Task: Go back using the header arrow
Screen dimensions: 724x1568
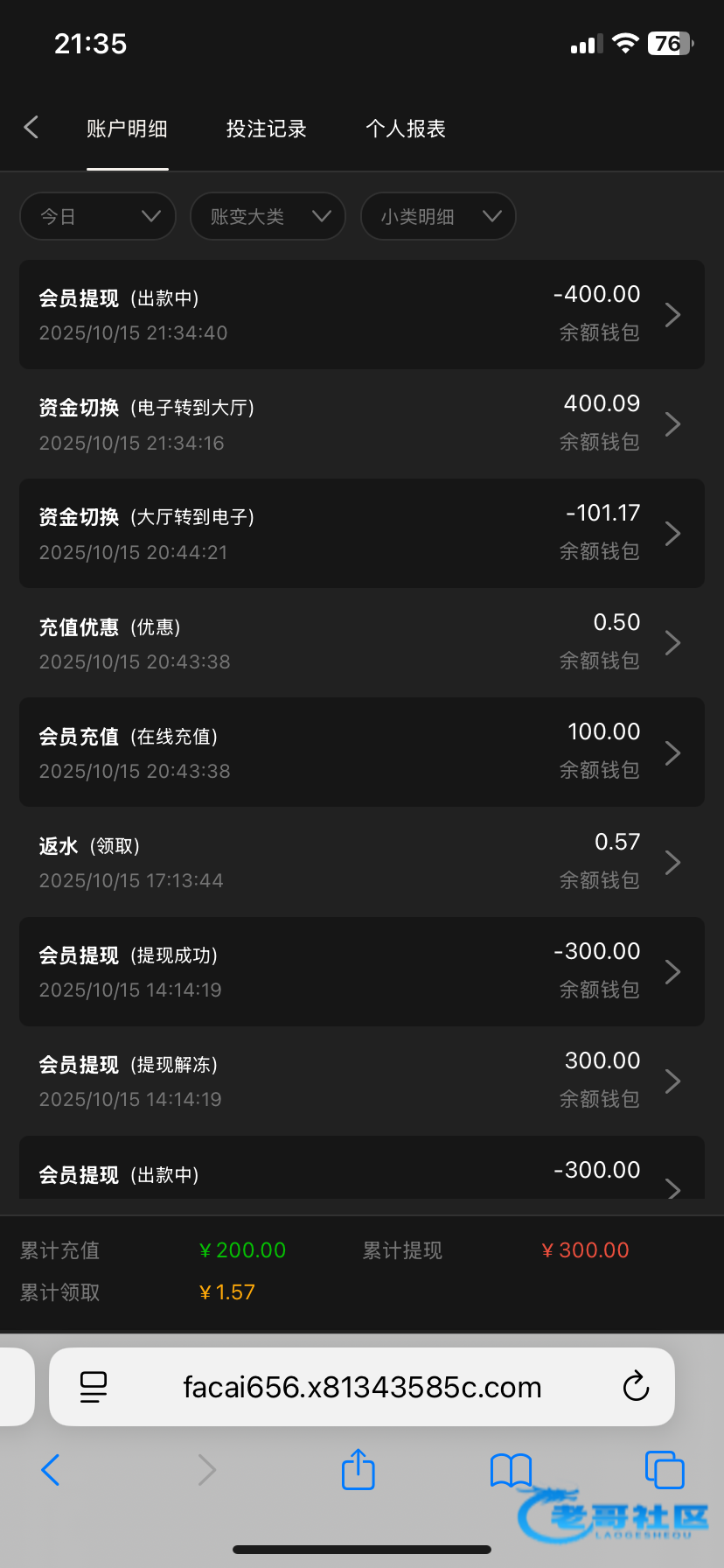Action: point(31,128)
